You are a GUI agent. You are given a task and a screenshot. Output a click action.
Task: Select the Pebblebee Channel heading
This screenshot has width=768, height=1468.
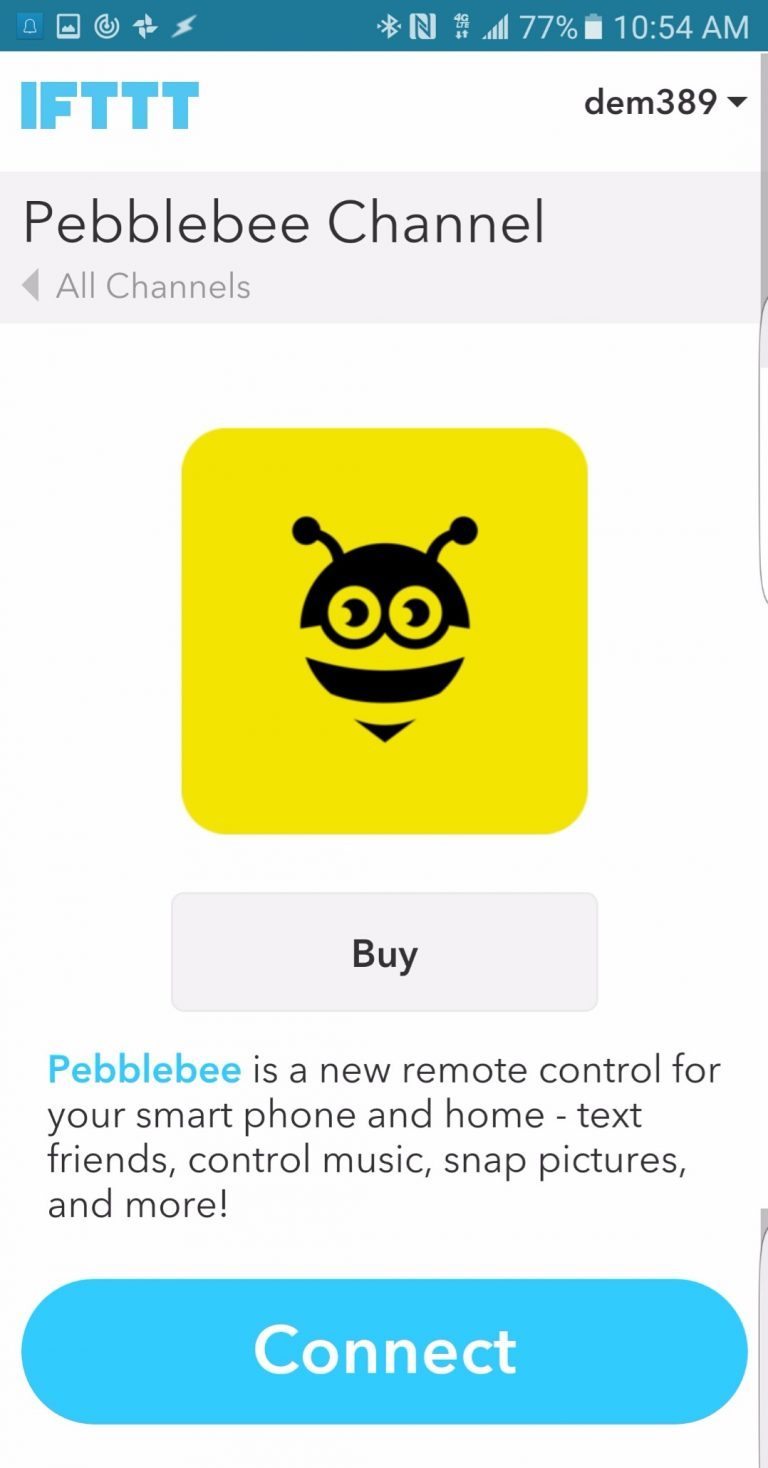pos(284,222)
